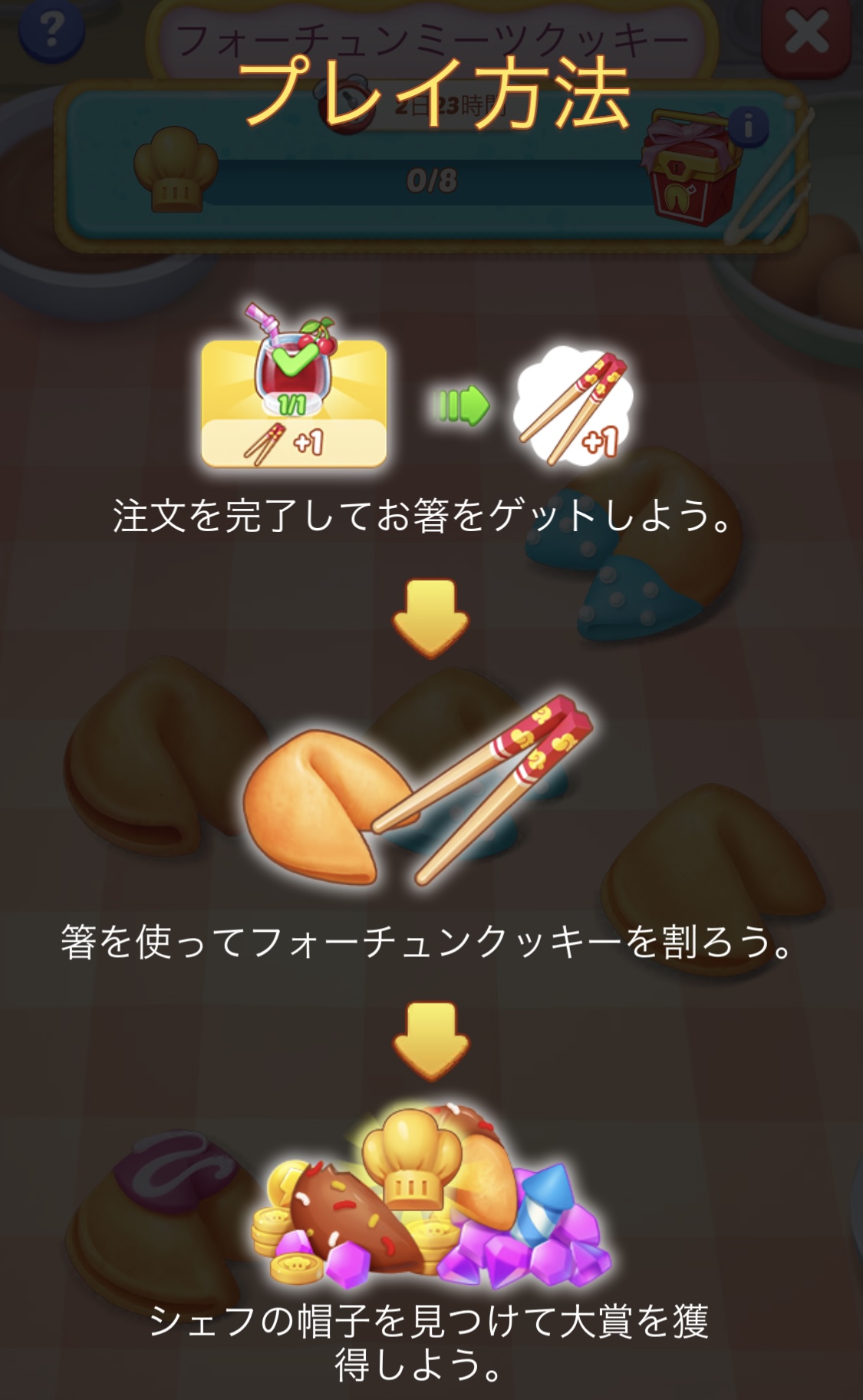Tap the info icon on the reward box
863x1400 pixels.
coord(749,126)
